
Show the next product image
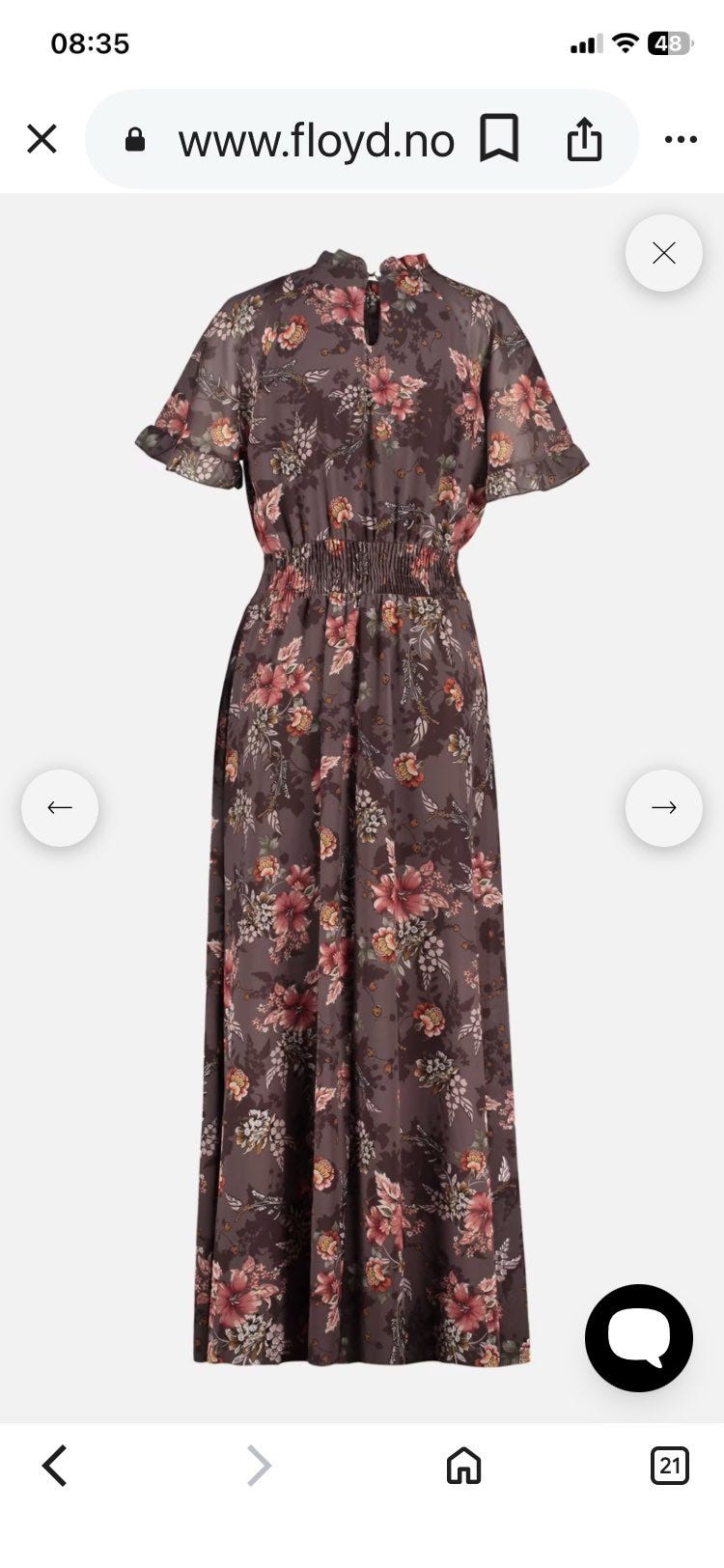[664, 808]
